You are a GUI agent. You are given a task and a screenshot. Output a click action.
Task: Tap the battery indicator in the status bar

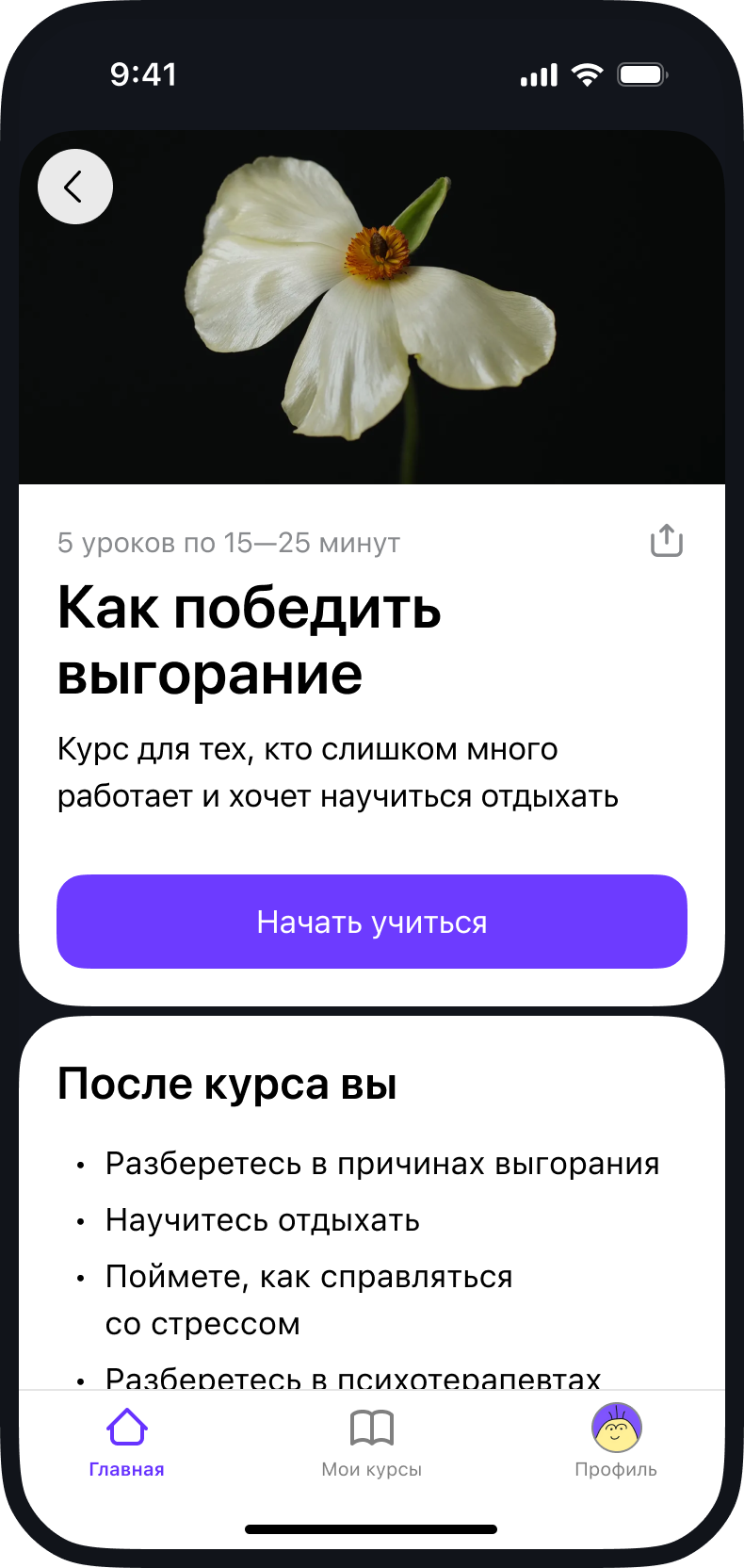pyautogui.click(x=639, y=73)
